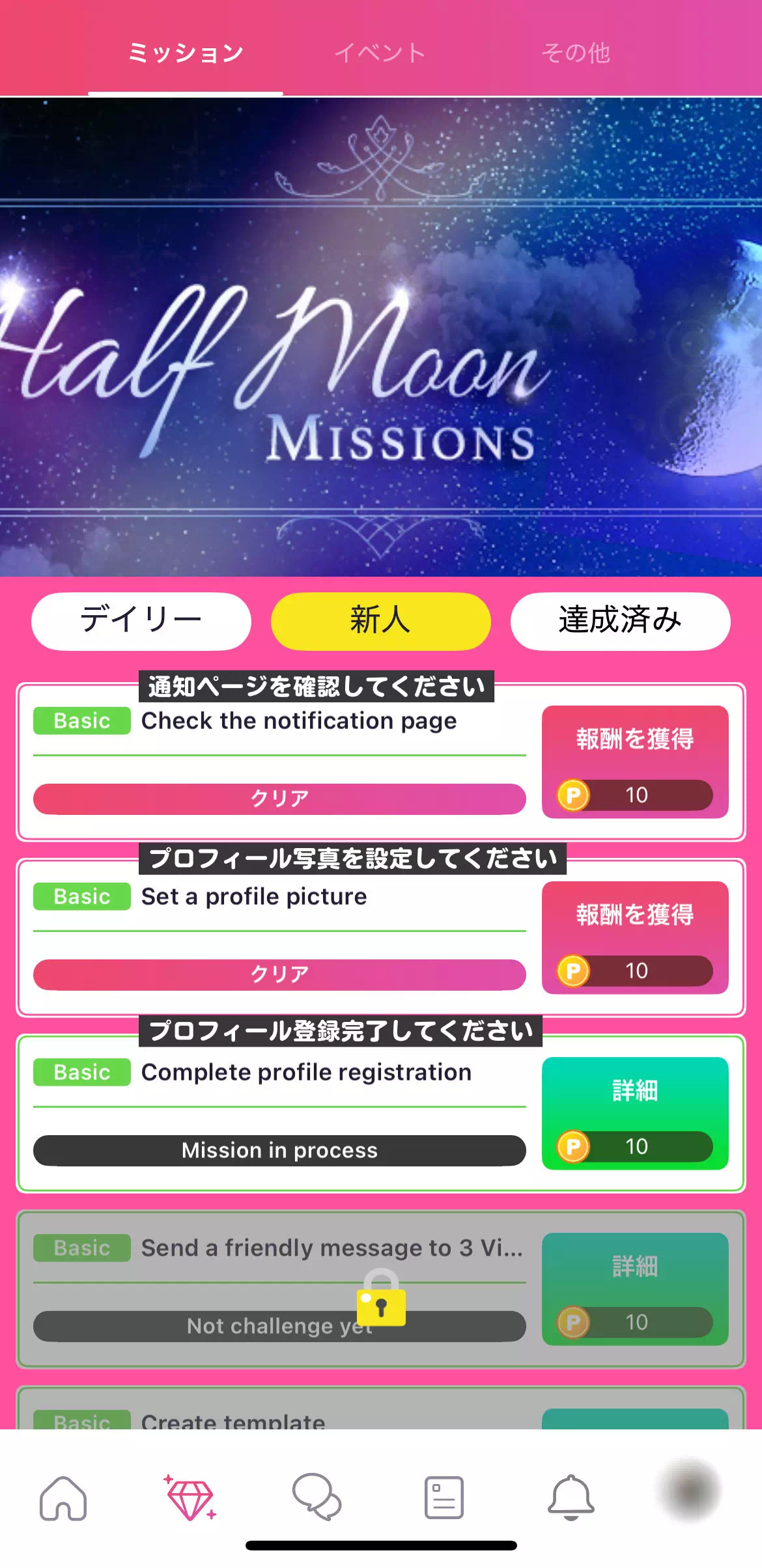Open the Home screen icon
The height and width of the screenshot is (1568, 762).
[x=63, y=1498]
